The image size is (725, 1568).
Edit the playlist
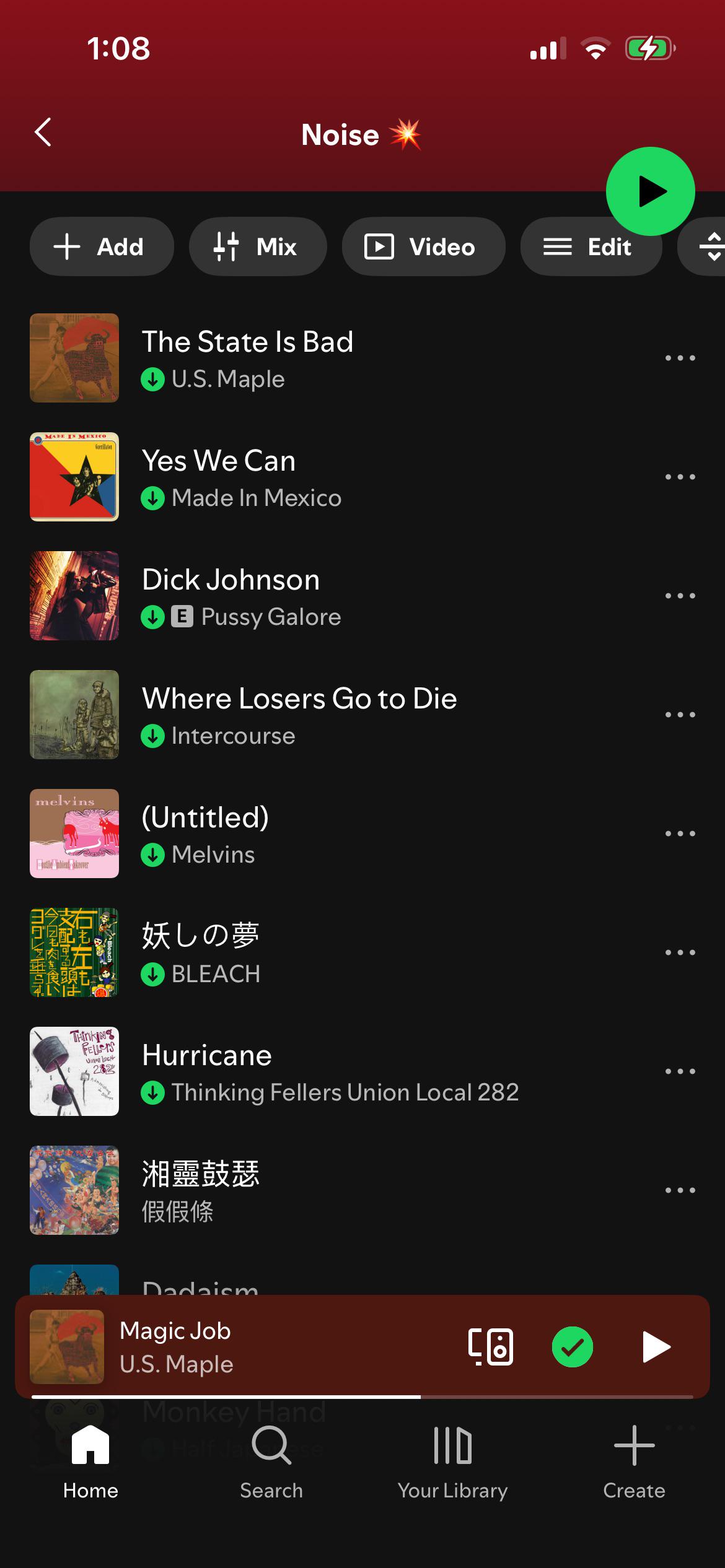(591, 246)
